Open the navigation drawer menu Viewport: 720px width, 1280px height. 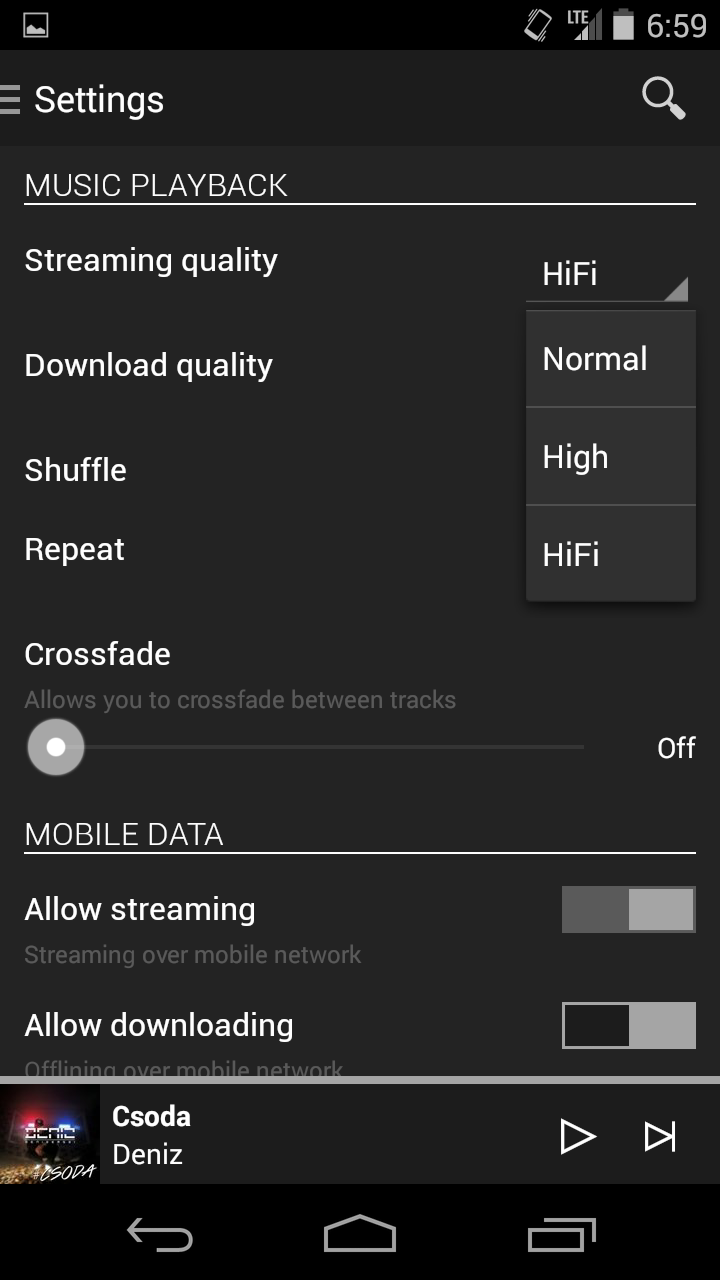click(x=10, y=99)
